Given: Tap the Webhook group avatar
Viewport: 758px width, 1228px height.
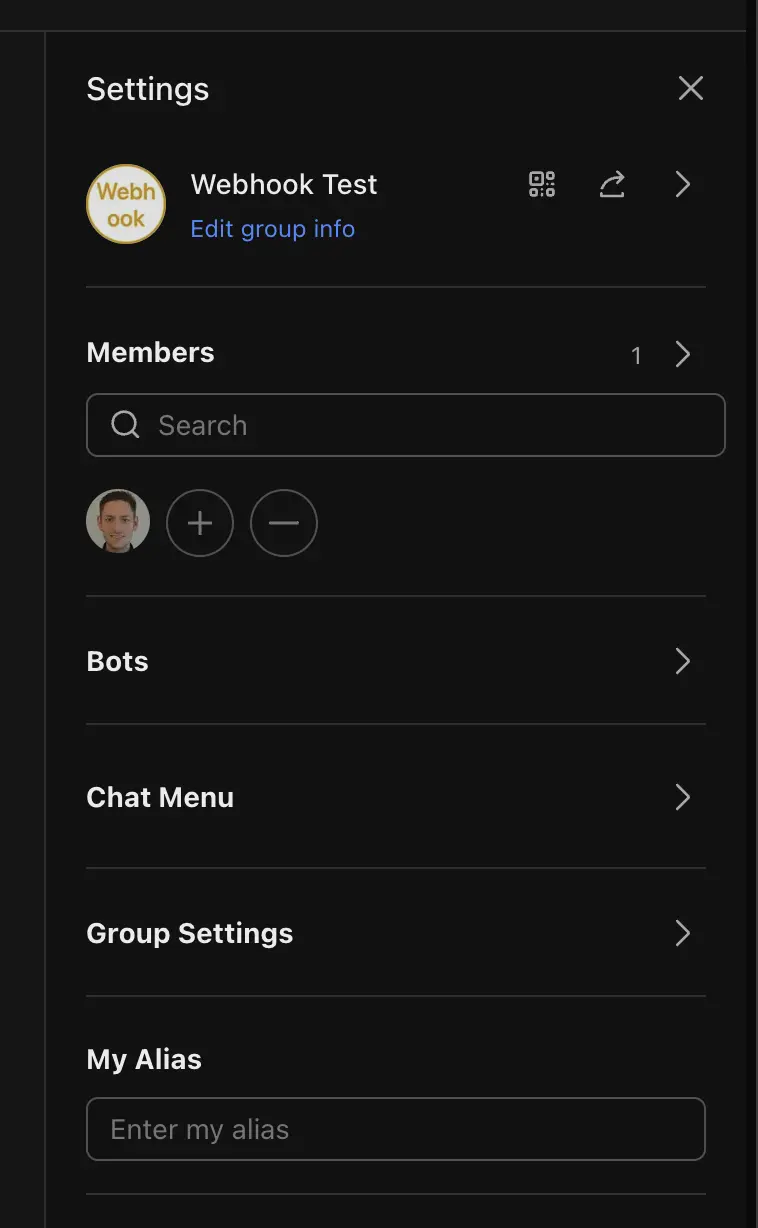Looking at the screenshot, I should (126, 204).
